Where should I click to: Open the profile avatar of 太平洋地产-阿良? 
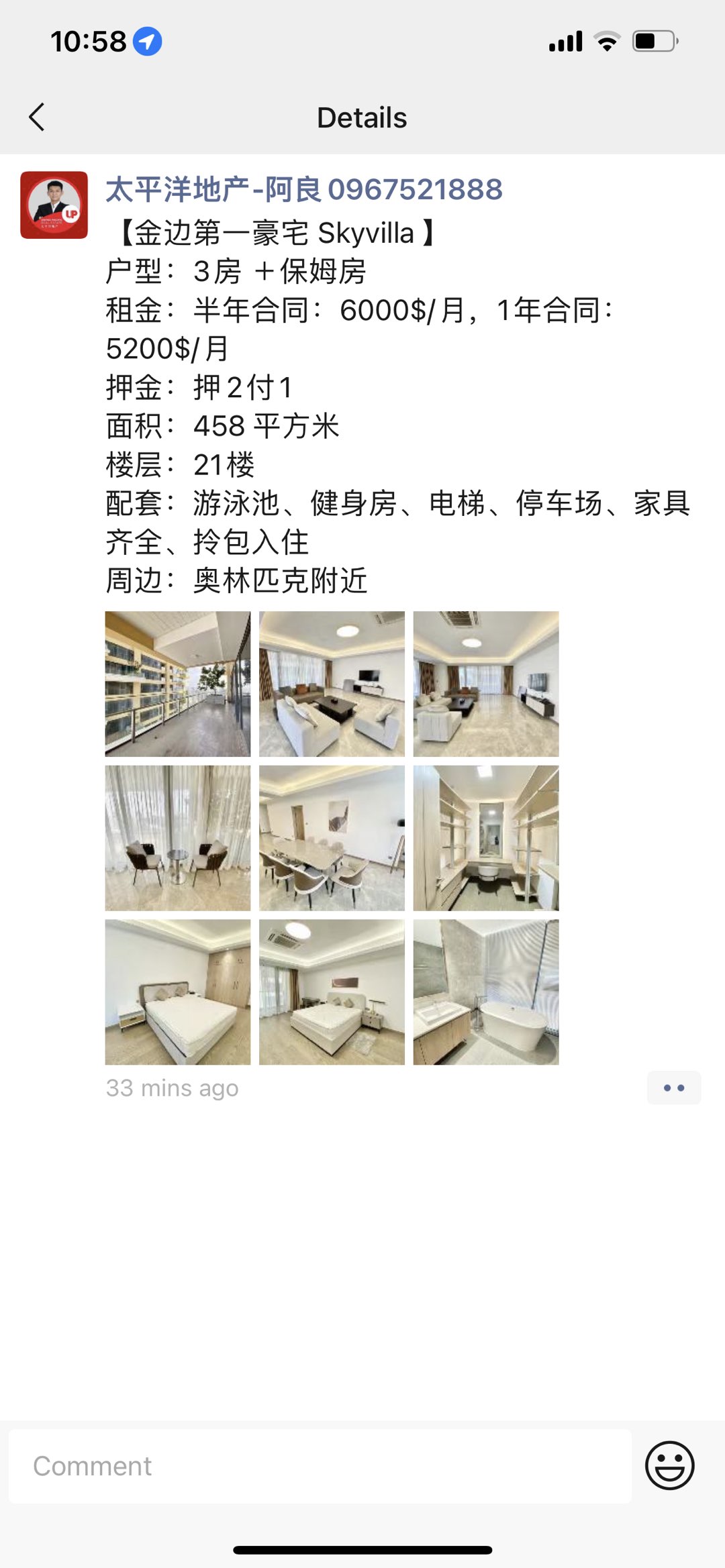54,205
